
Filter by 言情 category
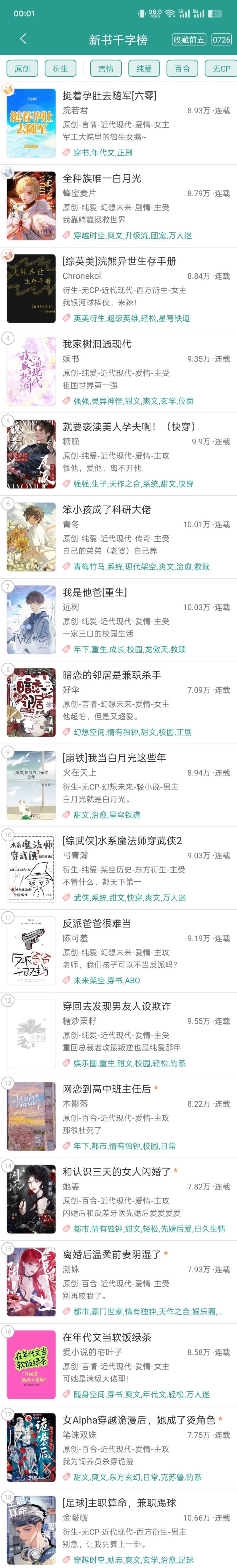[x=106, y=69]
